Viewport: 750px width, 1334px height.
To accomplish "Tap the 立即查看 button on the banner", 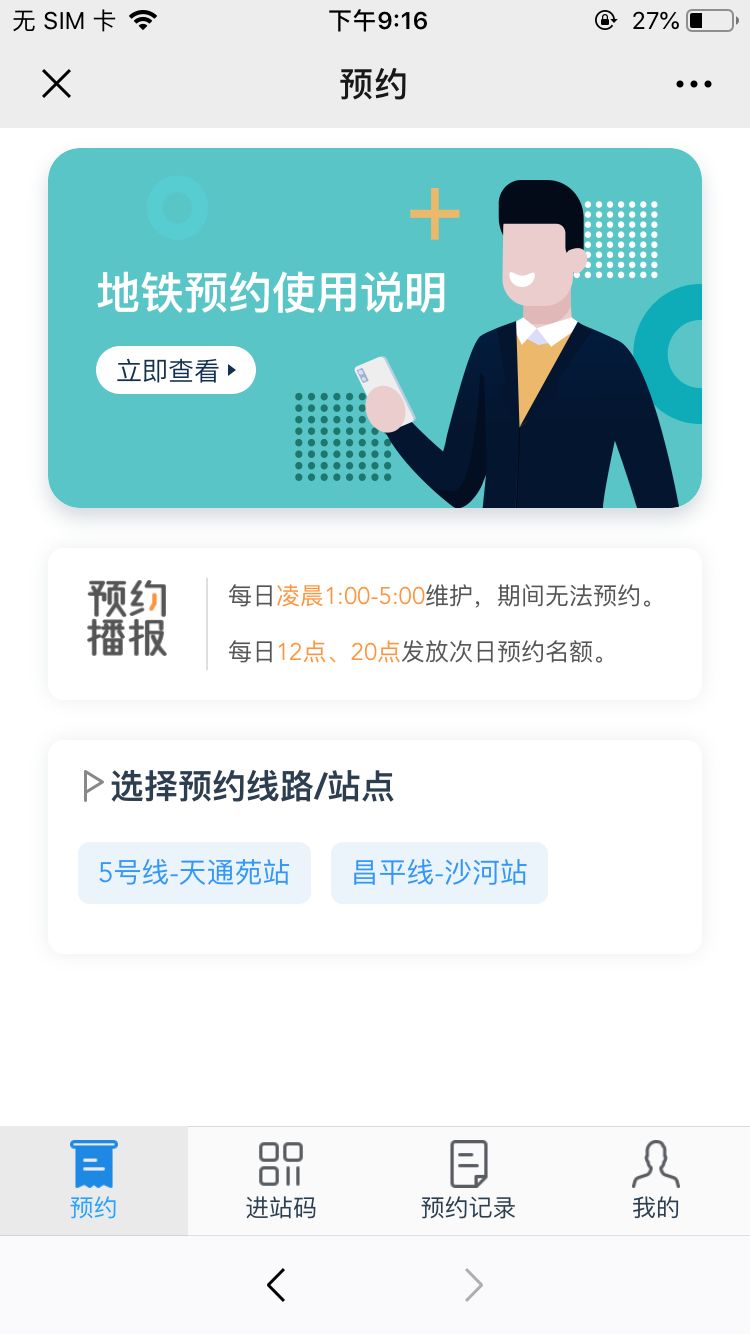I will 176,371.
